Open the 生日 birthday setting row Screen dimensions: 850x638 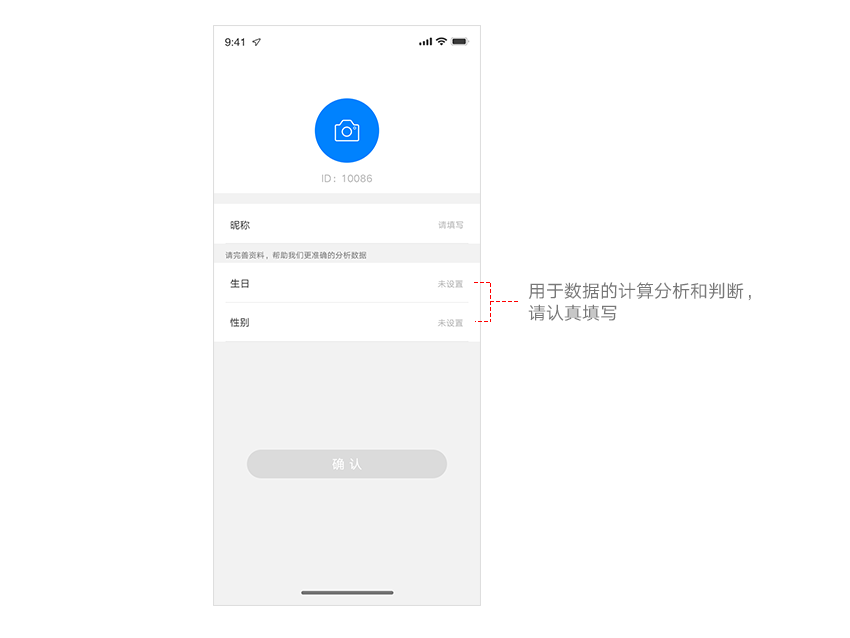click(x=346, y=284)
